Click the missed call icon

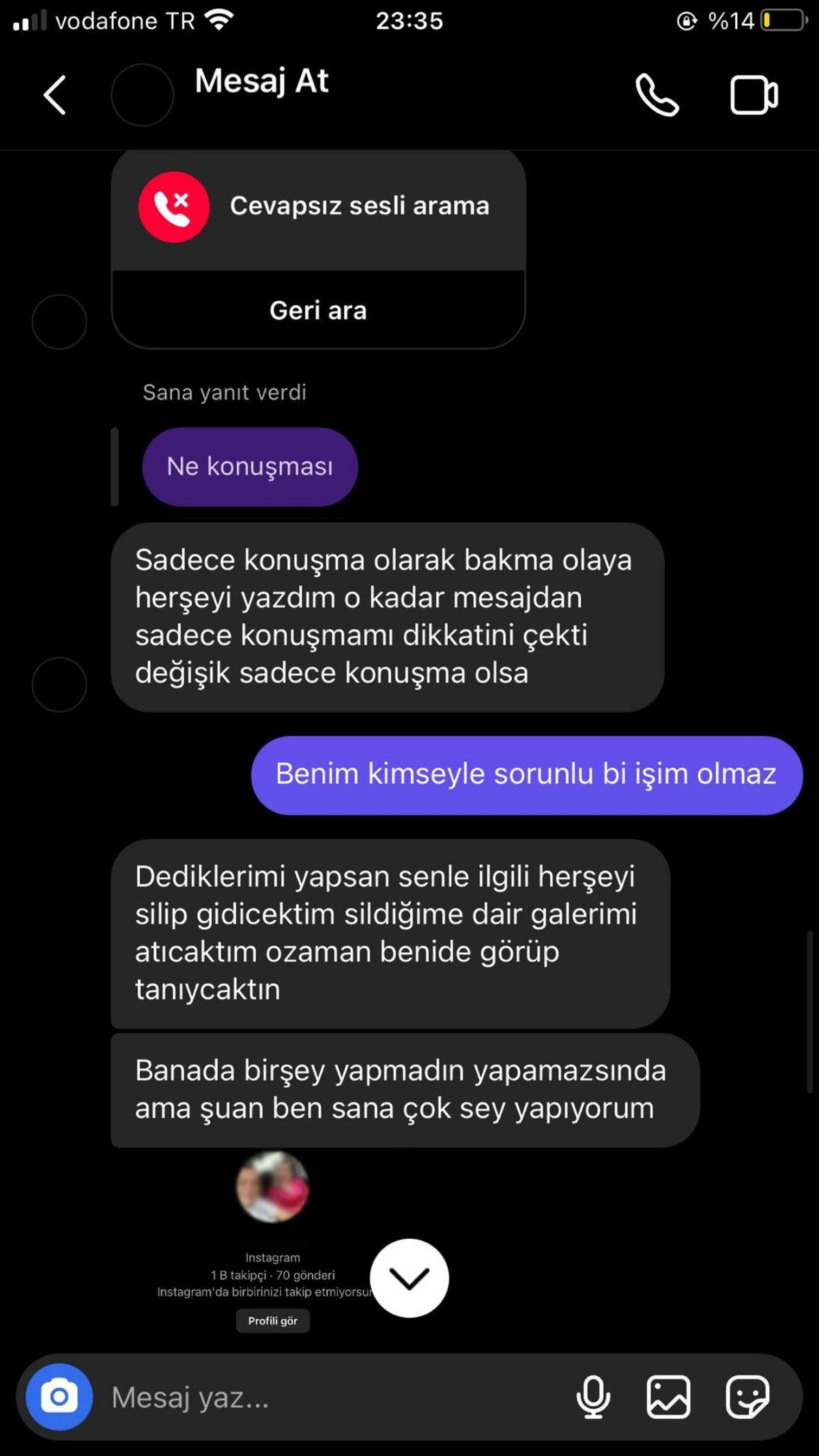coord(174,206)
